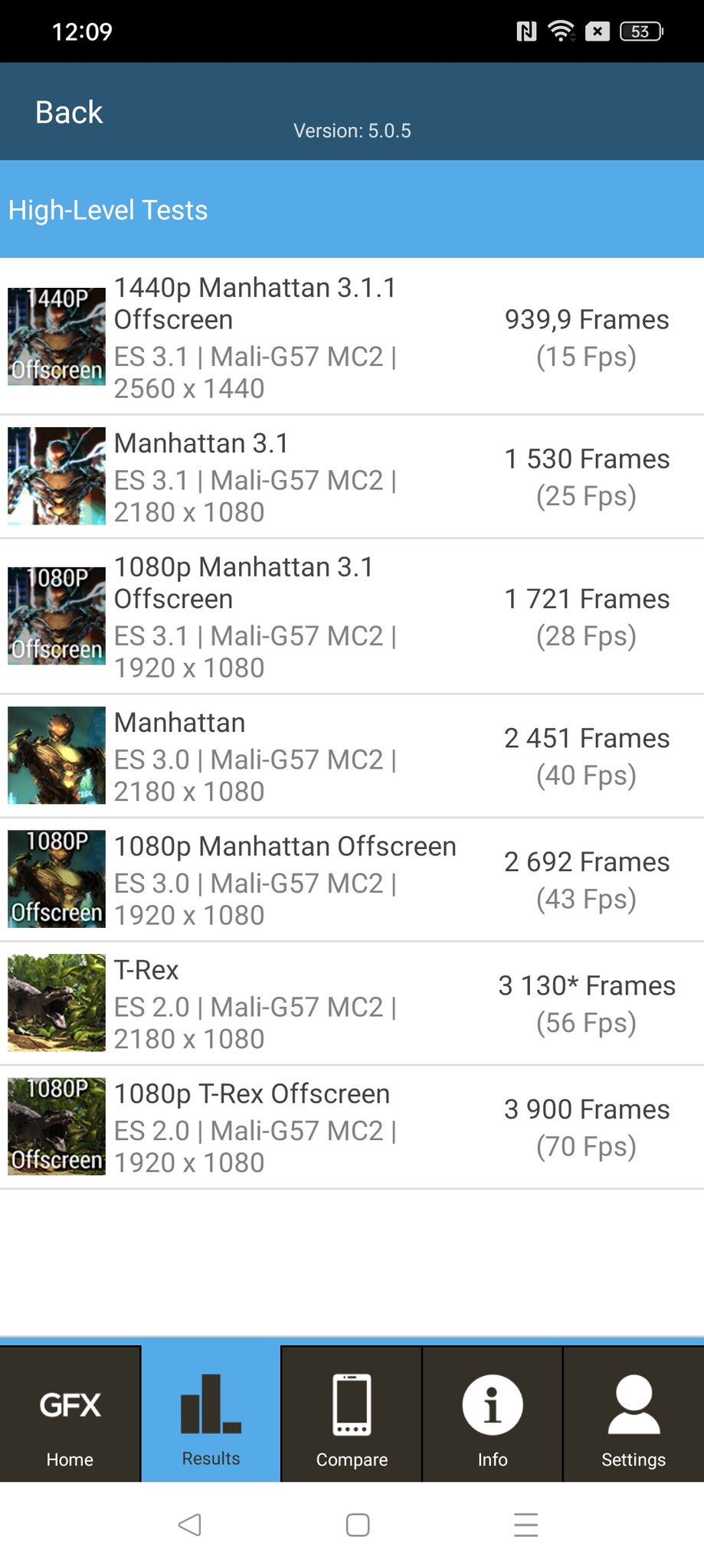Open the Info tab
This screenshot has height=1568, width=704.
point(493,1414)
